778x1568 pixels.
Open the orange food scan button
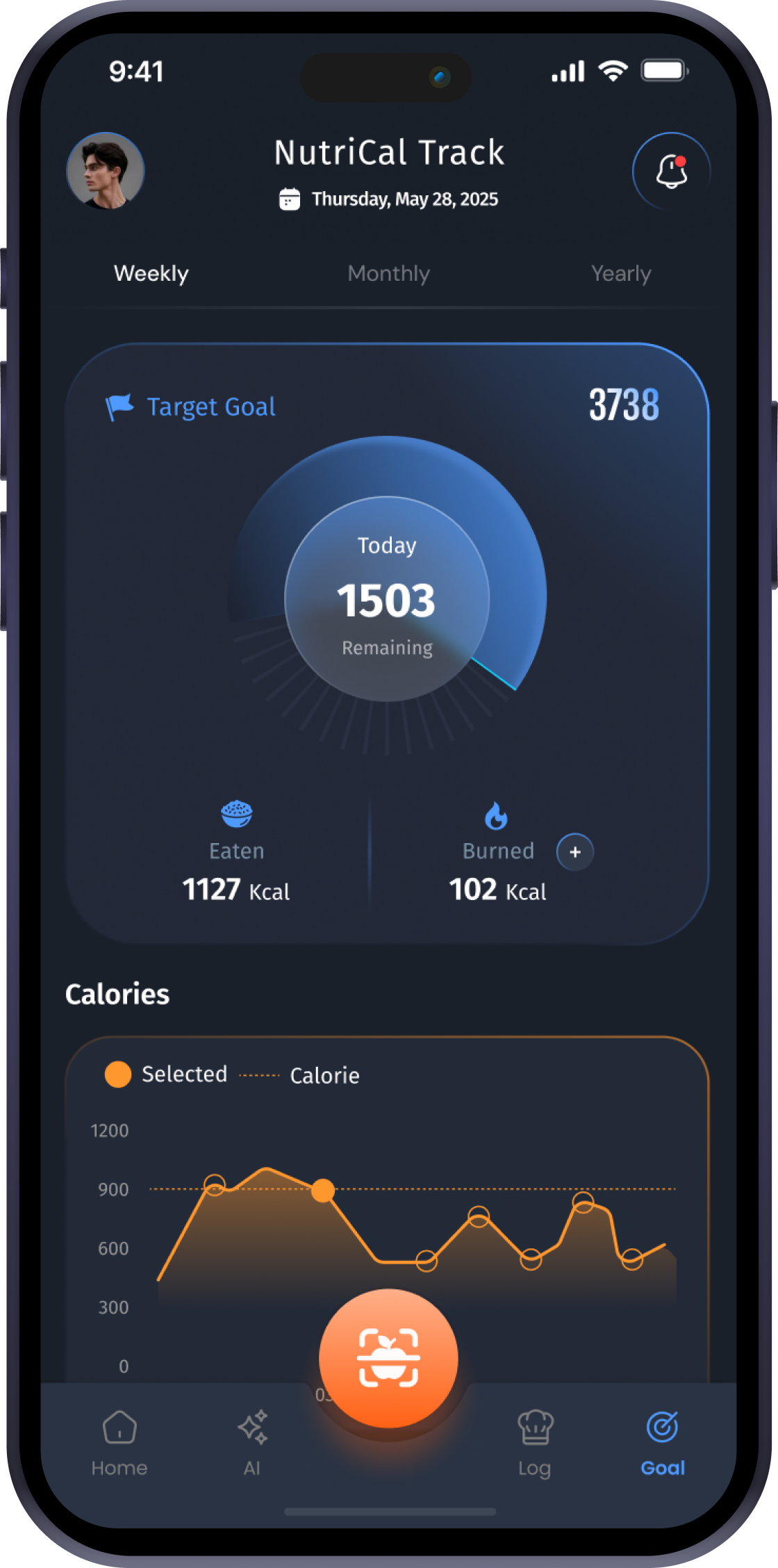388,1358
